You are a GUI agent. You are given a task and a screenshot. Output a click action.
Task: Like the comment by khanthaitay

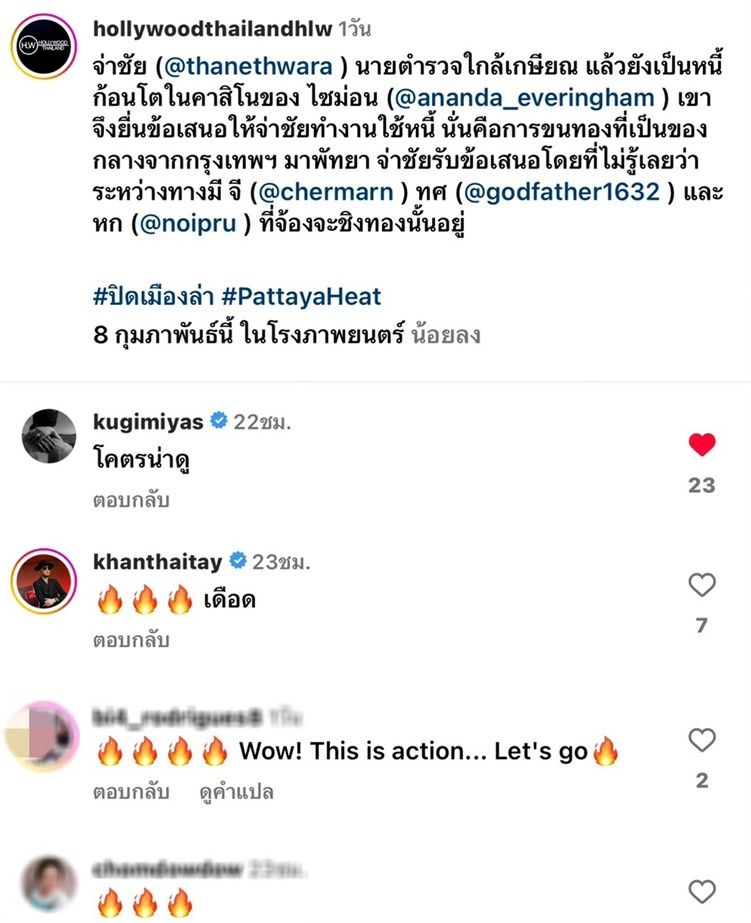point(702,585)
